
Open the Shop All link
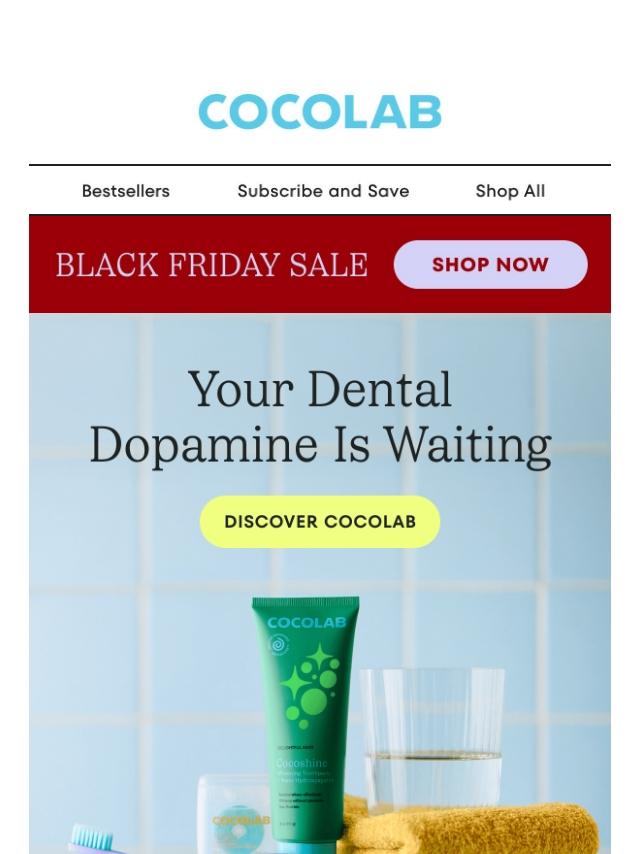(x=510, y=191)
